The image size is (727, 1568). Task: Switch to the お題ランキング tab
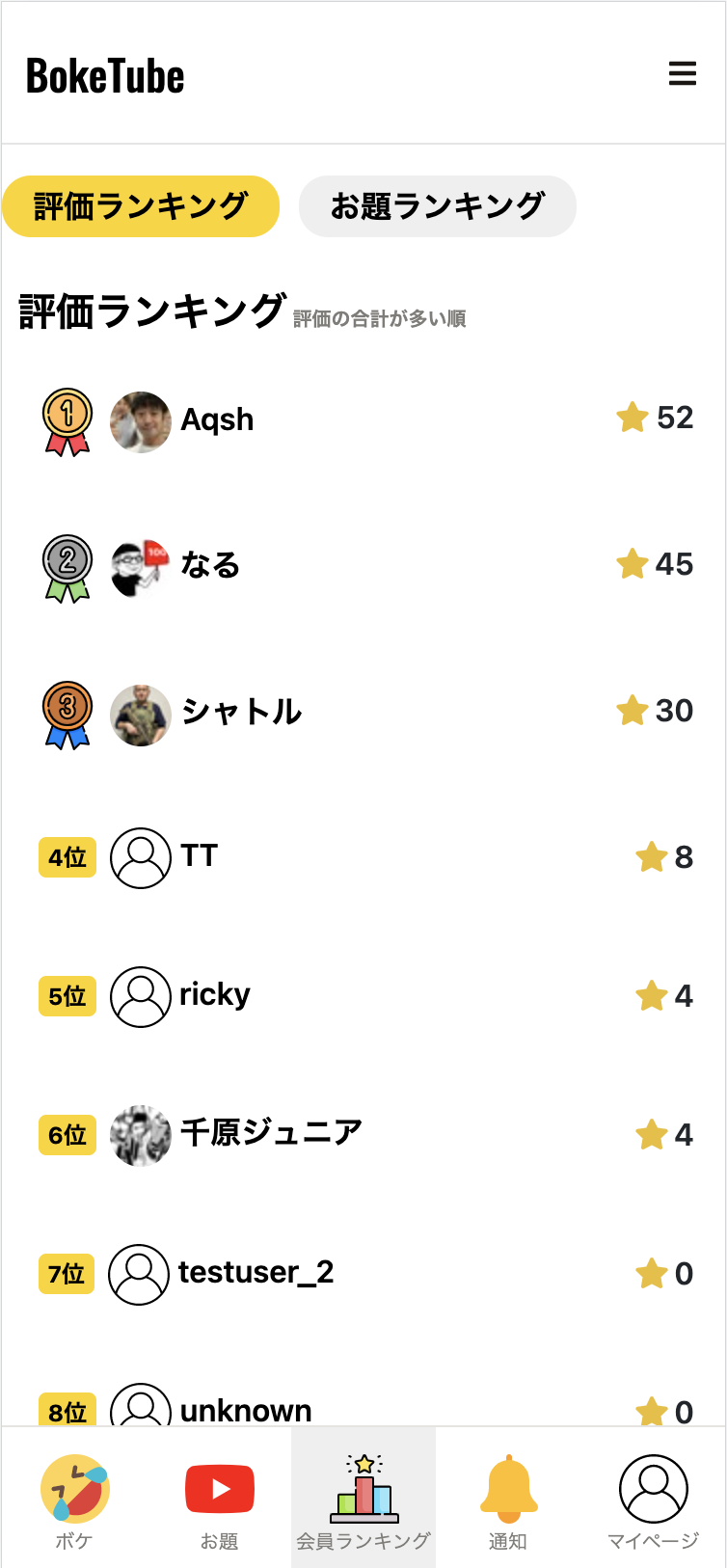(438, 205)
